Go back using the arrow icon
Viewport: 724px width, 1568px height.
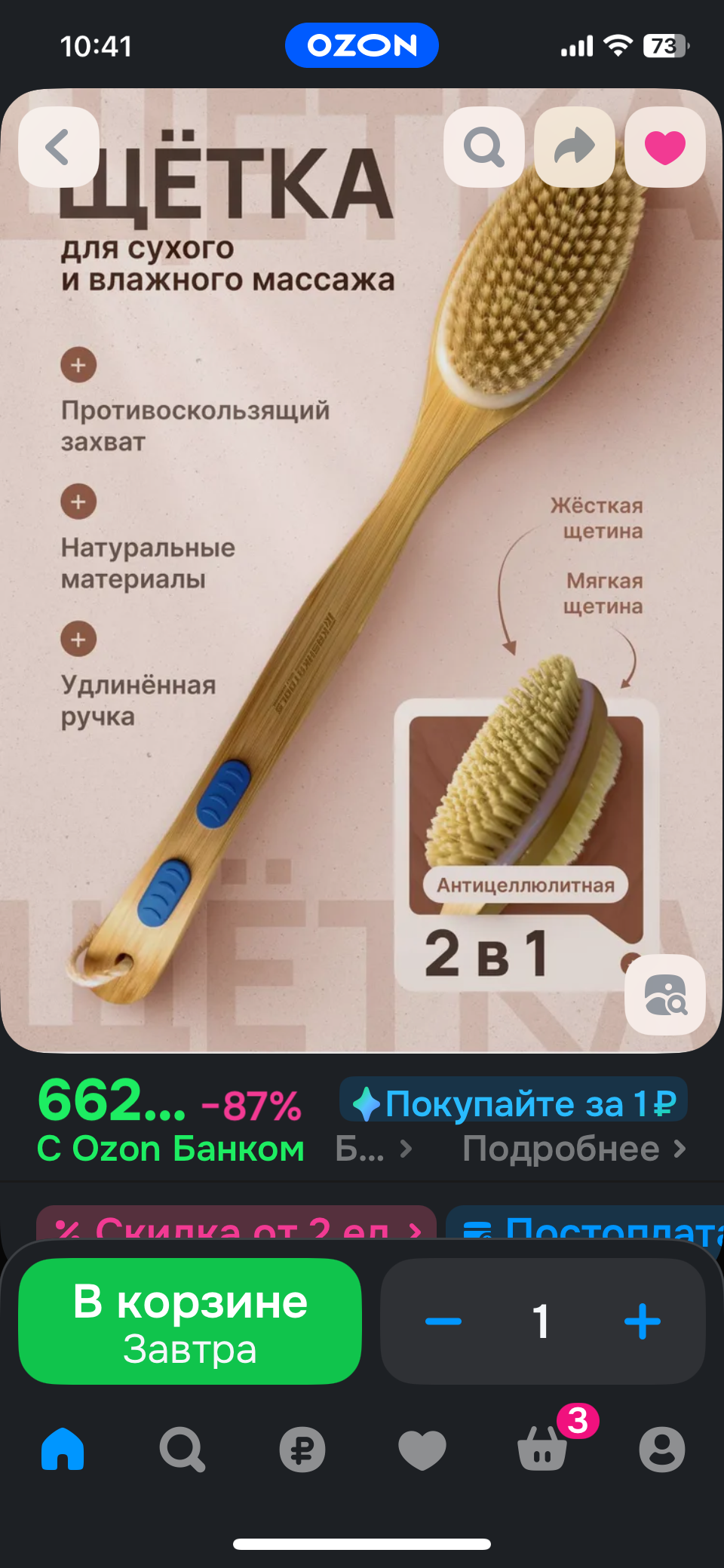59,147
